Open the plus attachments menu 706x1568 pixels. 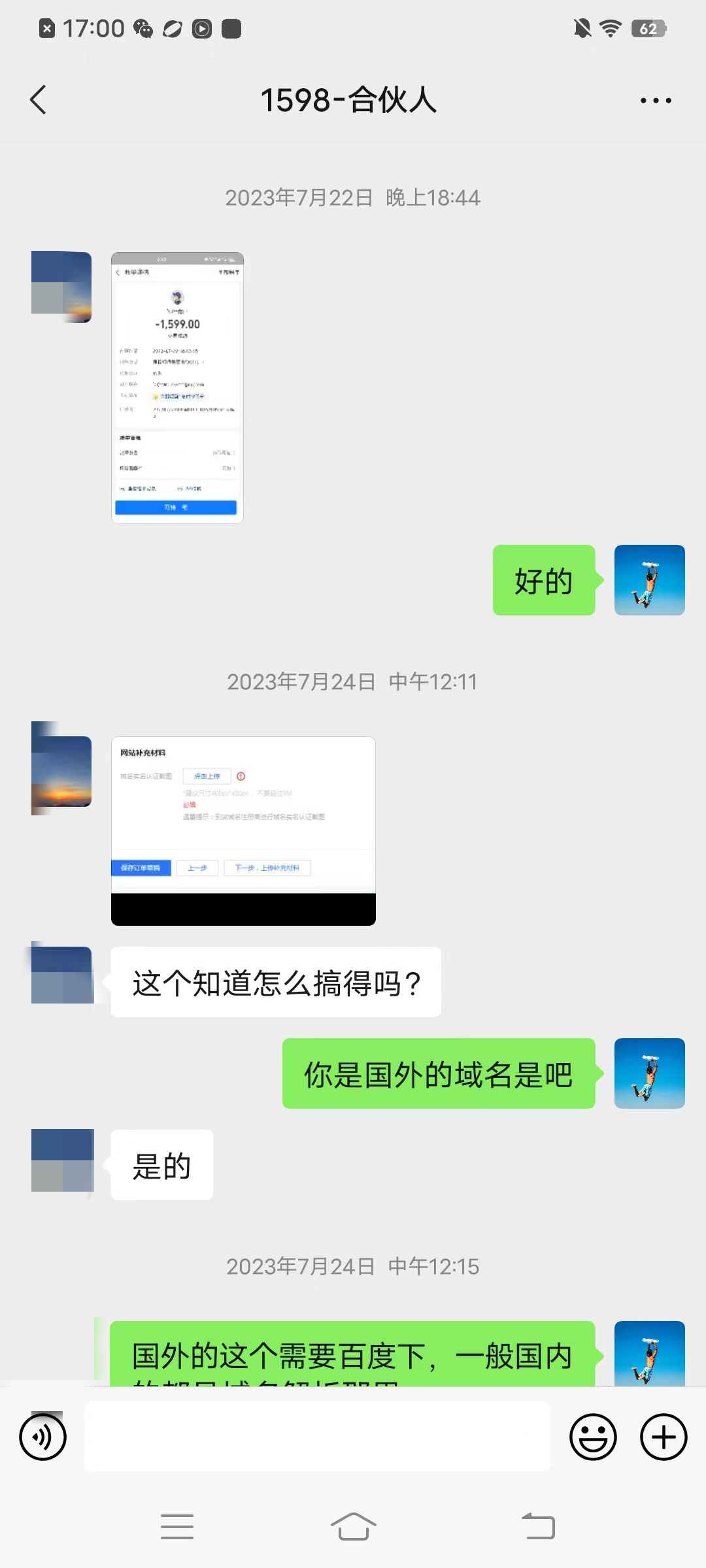(x=663, y=1437)
